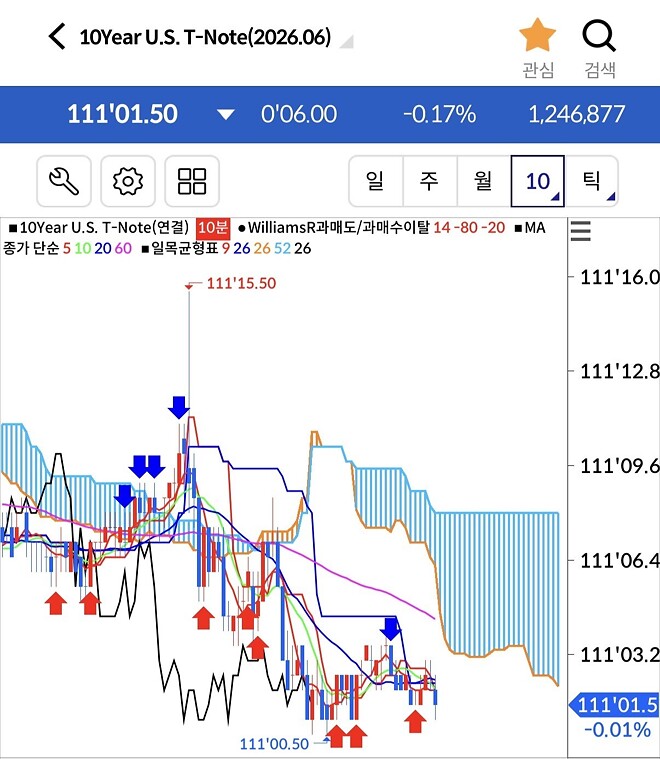660x759 pixels.
Task: Switch to the 일 daily chart
Action: [x=375, y=181]
